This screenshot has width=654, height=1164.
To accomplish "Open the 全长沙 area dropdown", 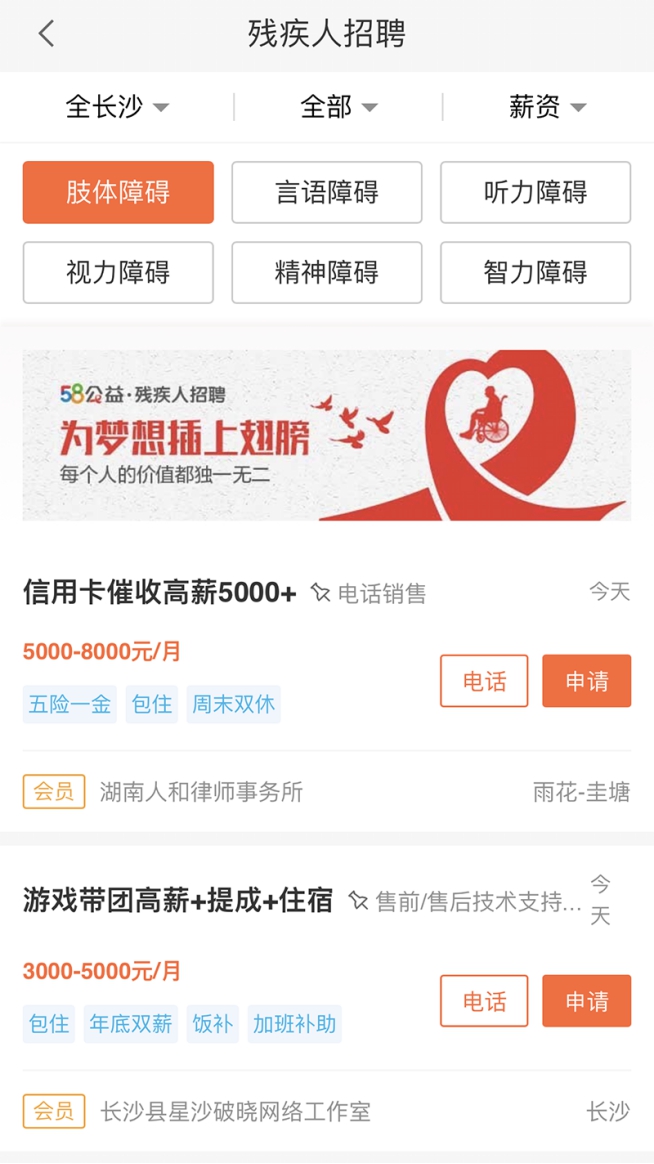I will pos(117,107).
